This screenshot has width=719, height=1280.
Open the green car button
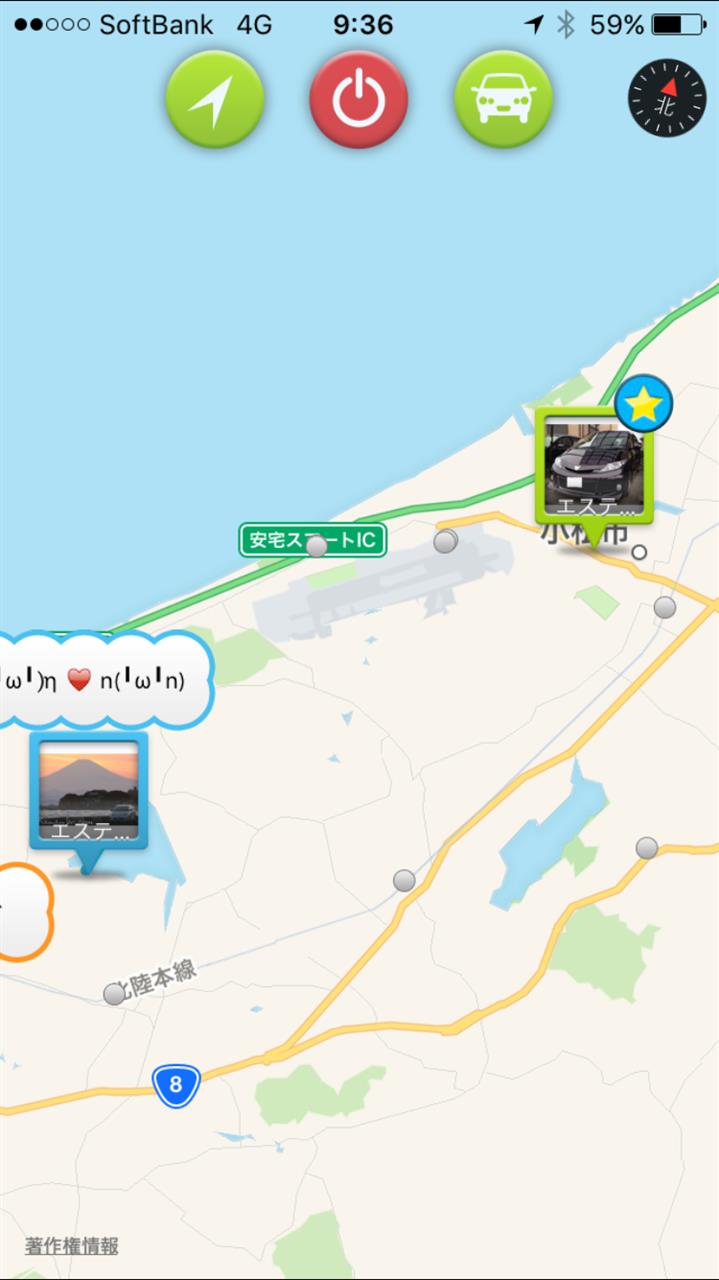coord(503,99)
